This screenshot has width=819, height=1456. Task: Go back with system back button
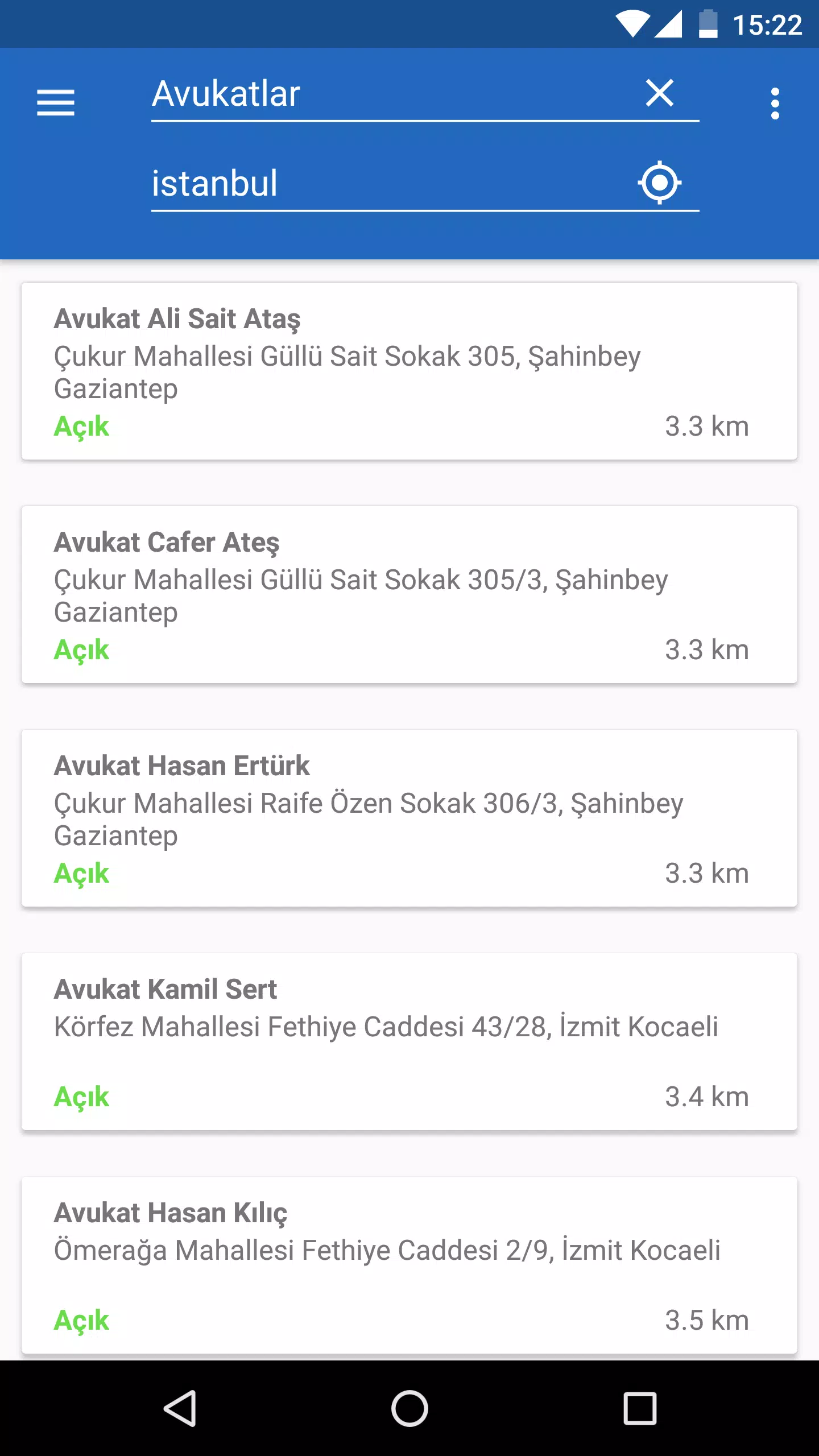point(180,1408)
